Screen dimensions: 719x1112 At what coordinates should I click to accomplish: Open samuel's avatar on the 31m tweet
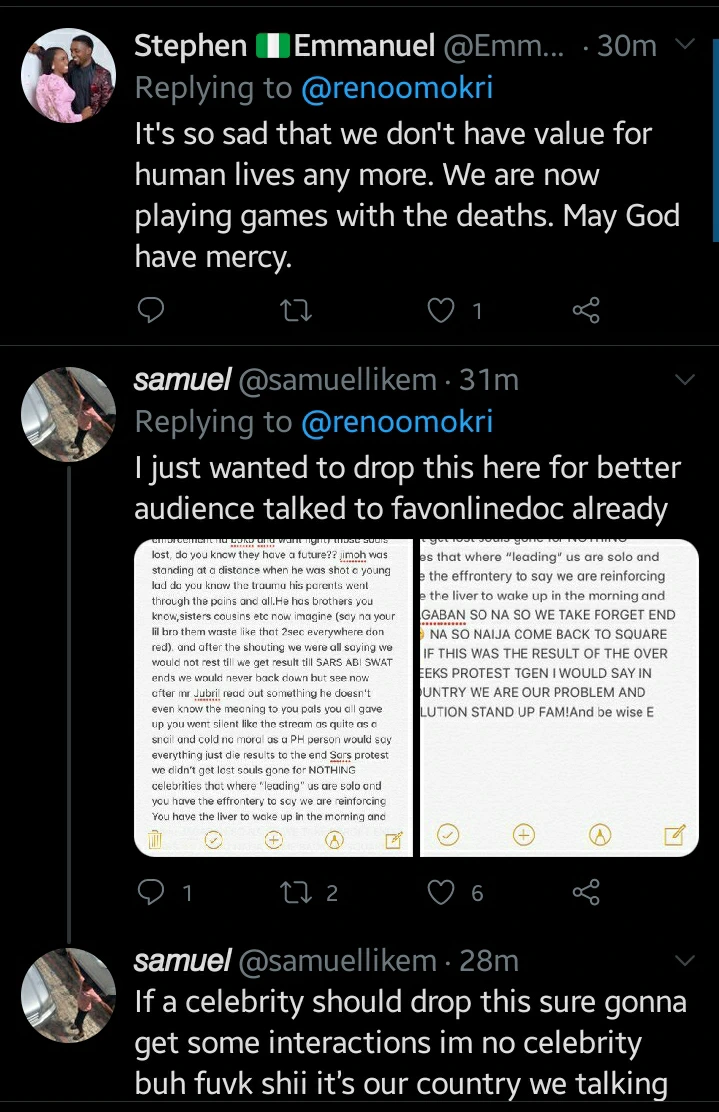tap(69, 413)
